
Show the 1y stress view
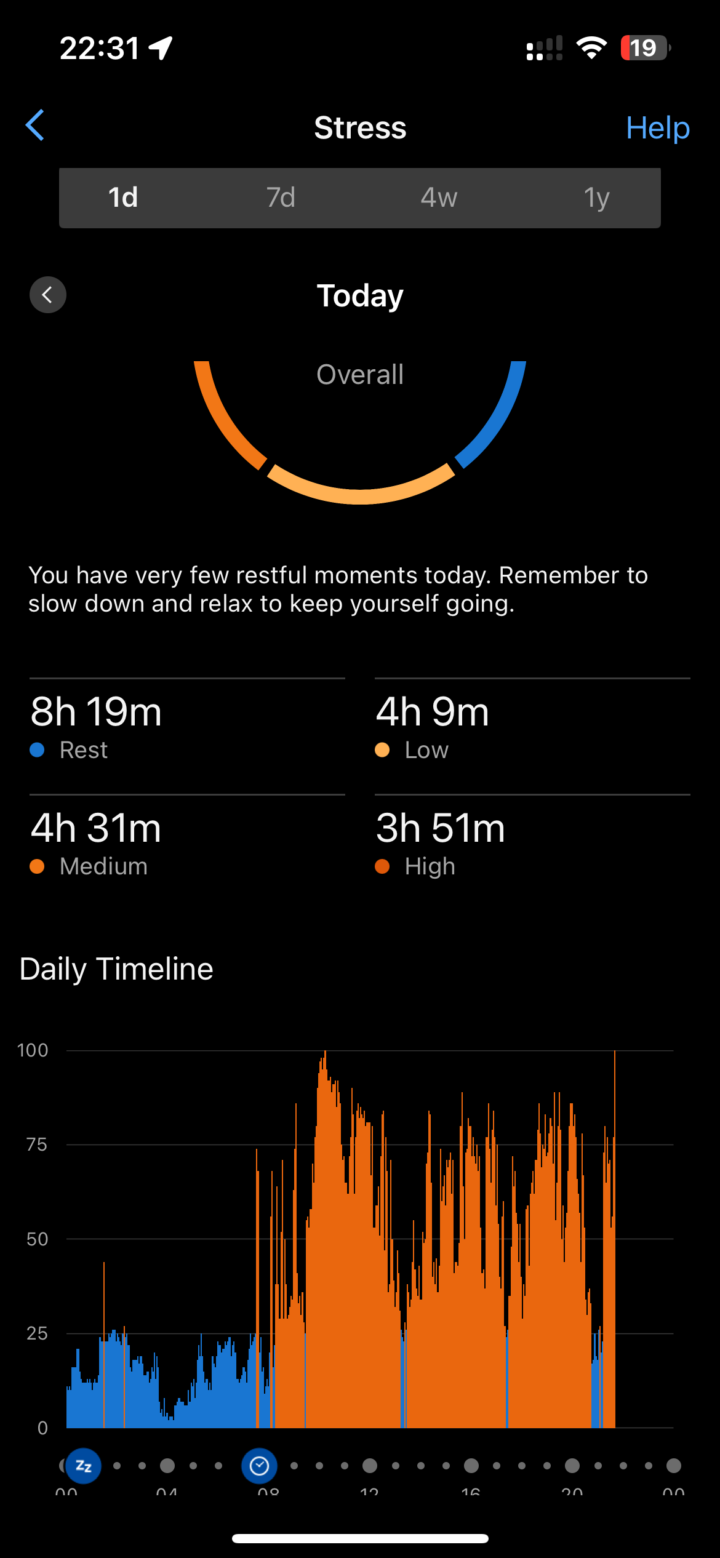[597, 198]
